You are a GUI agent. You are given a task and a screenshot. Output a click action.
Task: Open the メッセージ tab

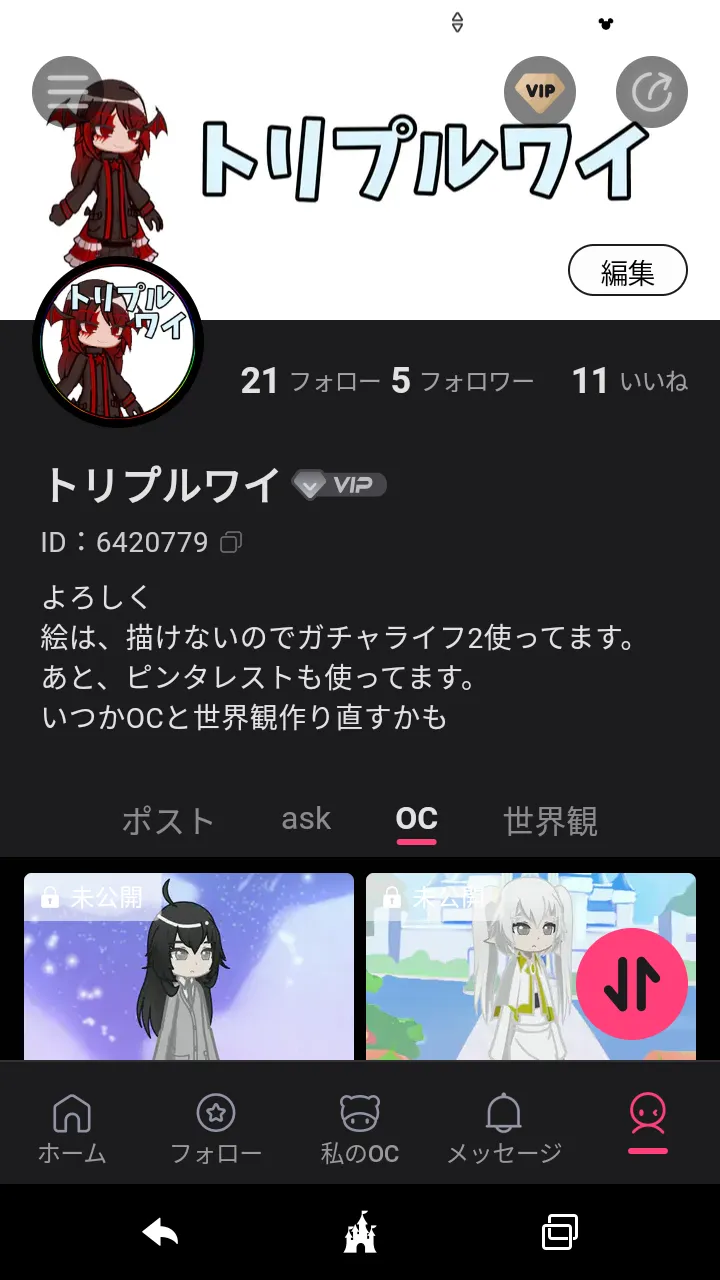point(504,1127)
